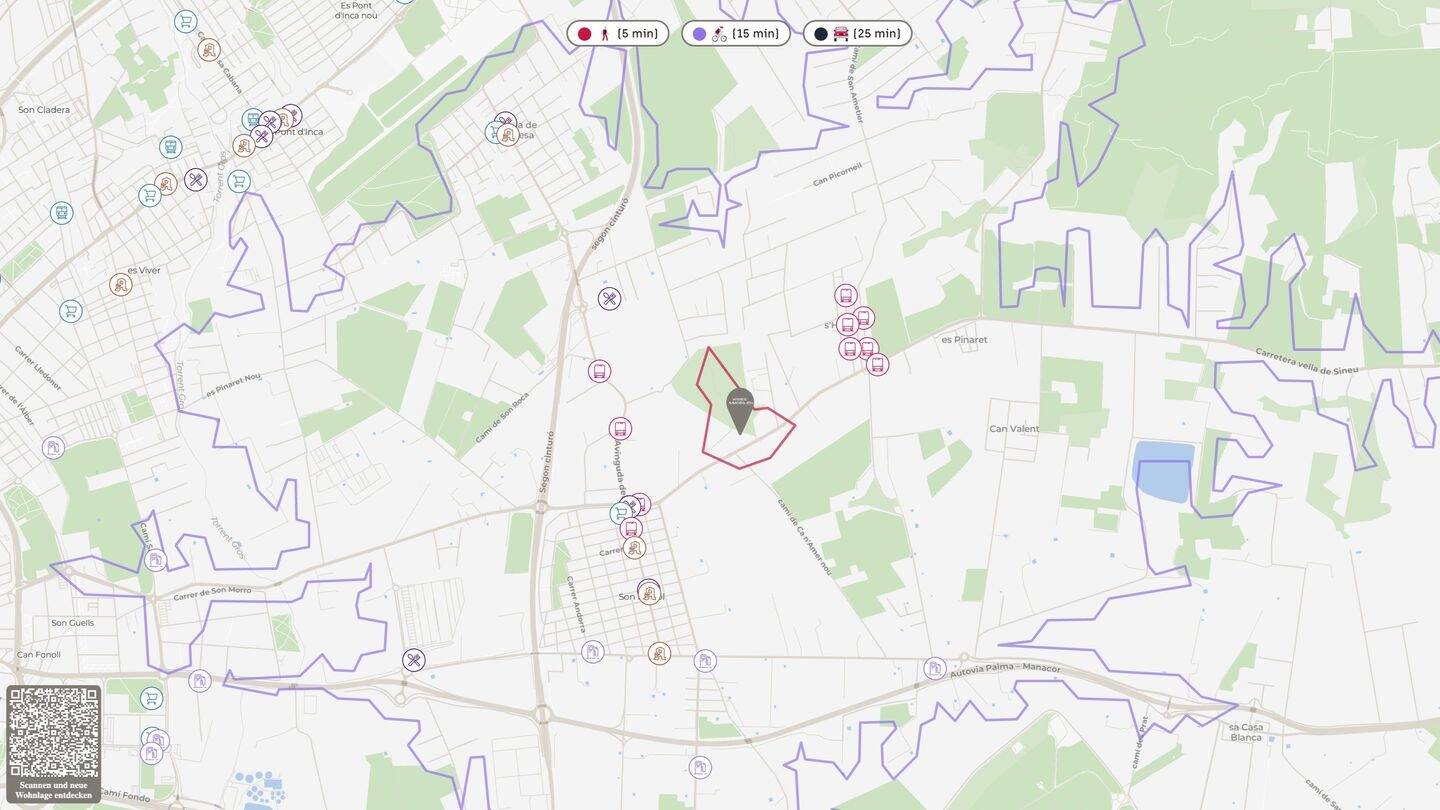Open the shopping cart marker below Can Fonoll

151,698
